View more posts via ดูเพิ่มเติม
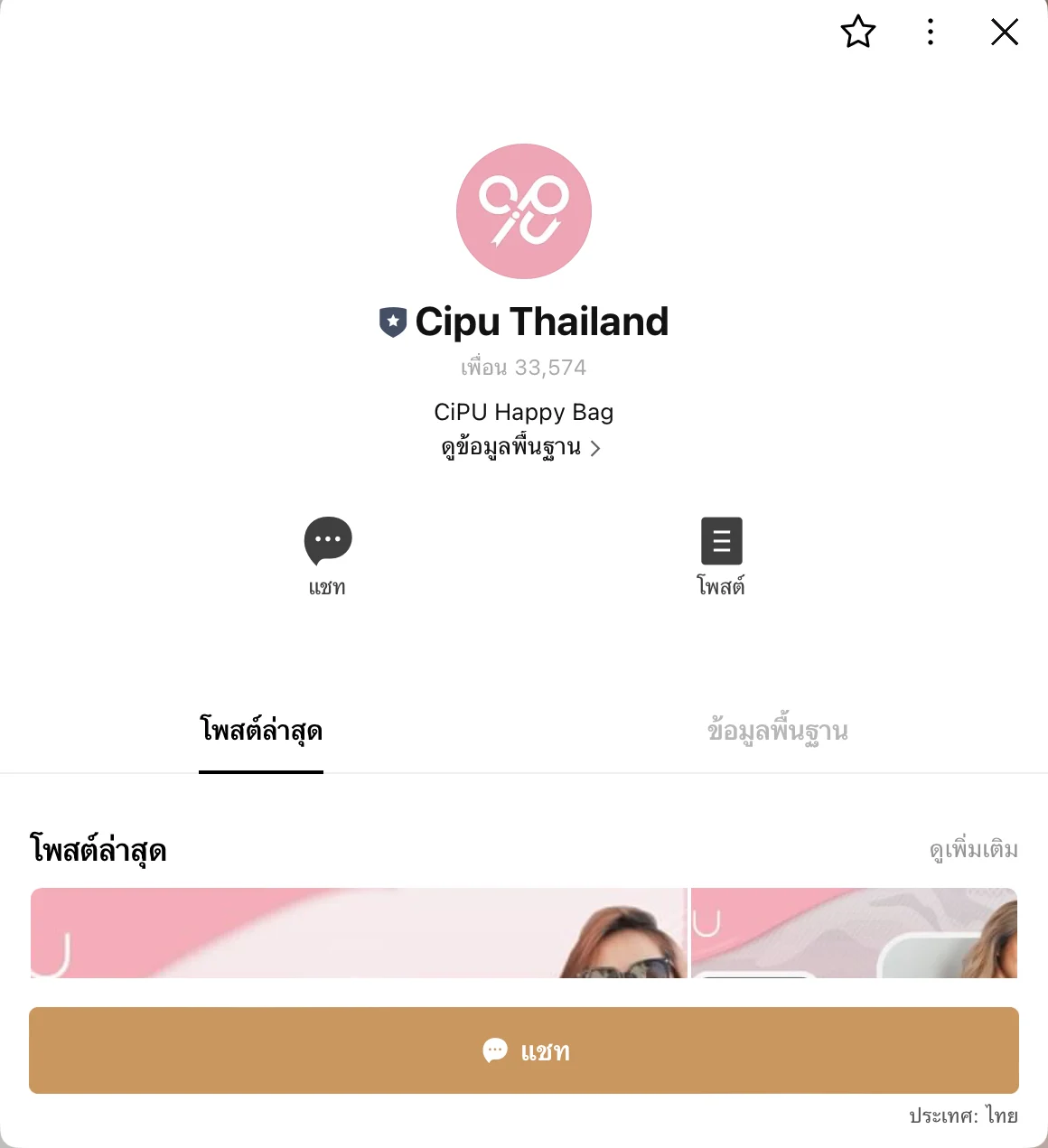1048x1148 pixels. pos(973,850)
